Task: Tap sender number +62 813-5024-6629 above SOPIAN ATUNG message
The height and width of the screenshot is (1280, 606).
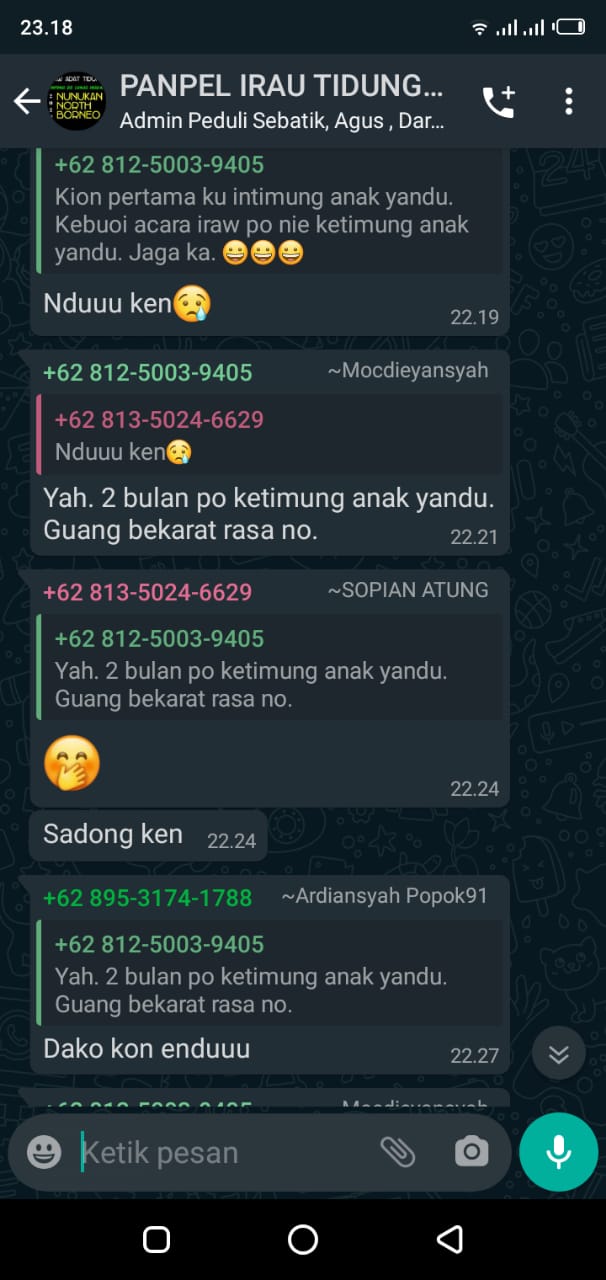Action: tap(147, 592)
